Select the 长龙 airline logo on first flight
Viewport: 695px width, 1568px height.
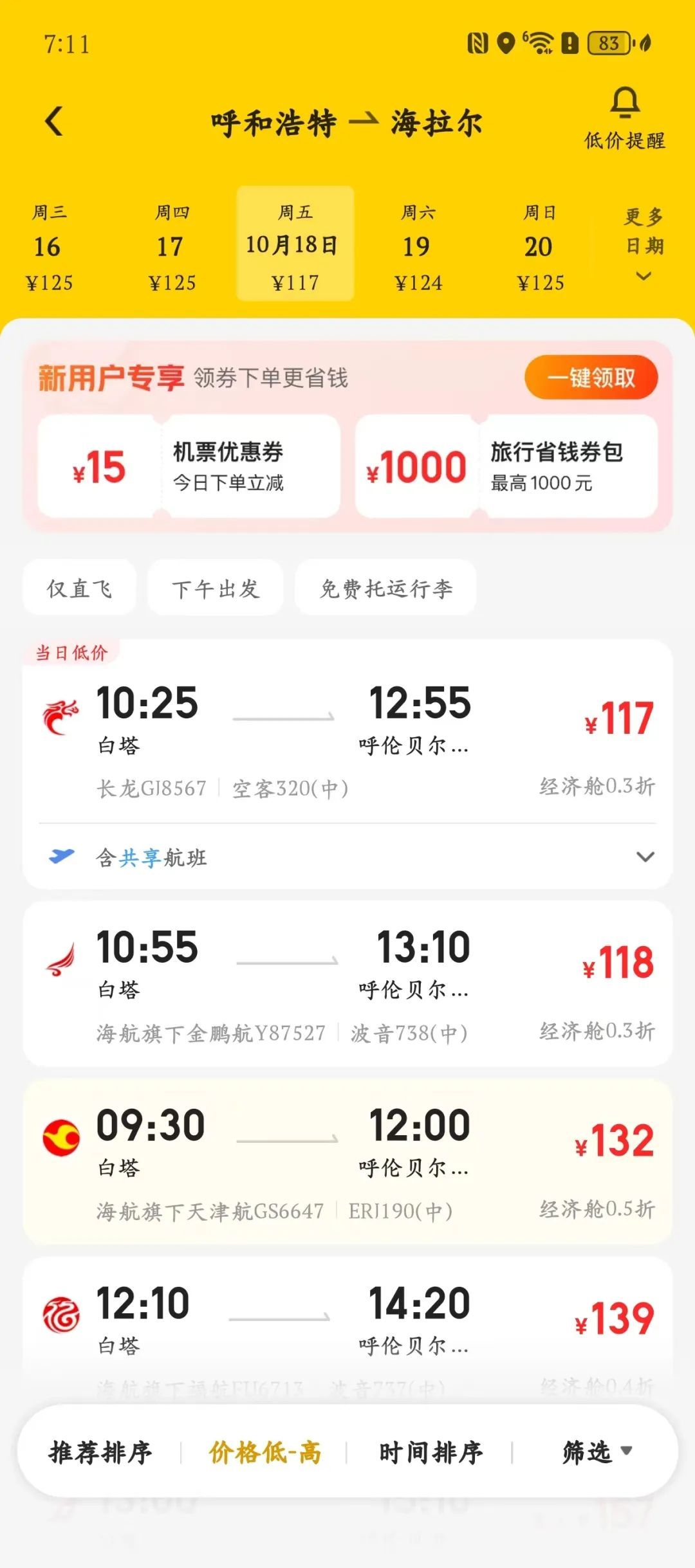[61, 711]
